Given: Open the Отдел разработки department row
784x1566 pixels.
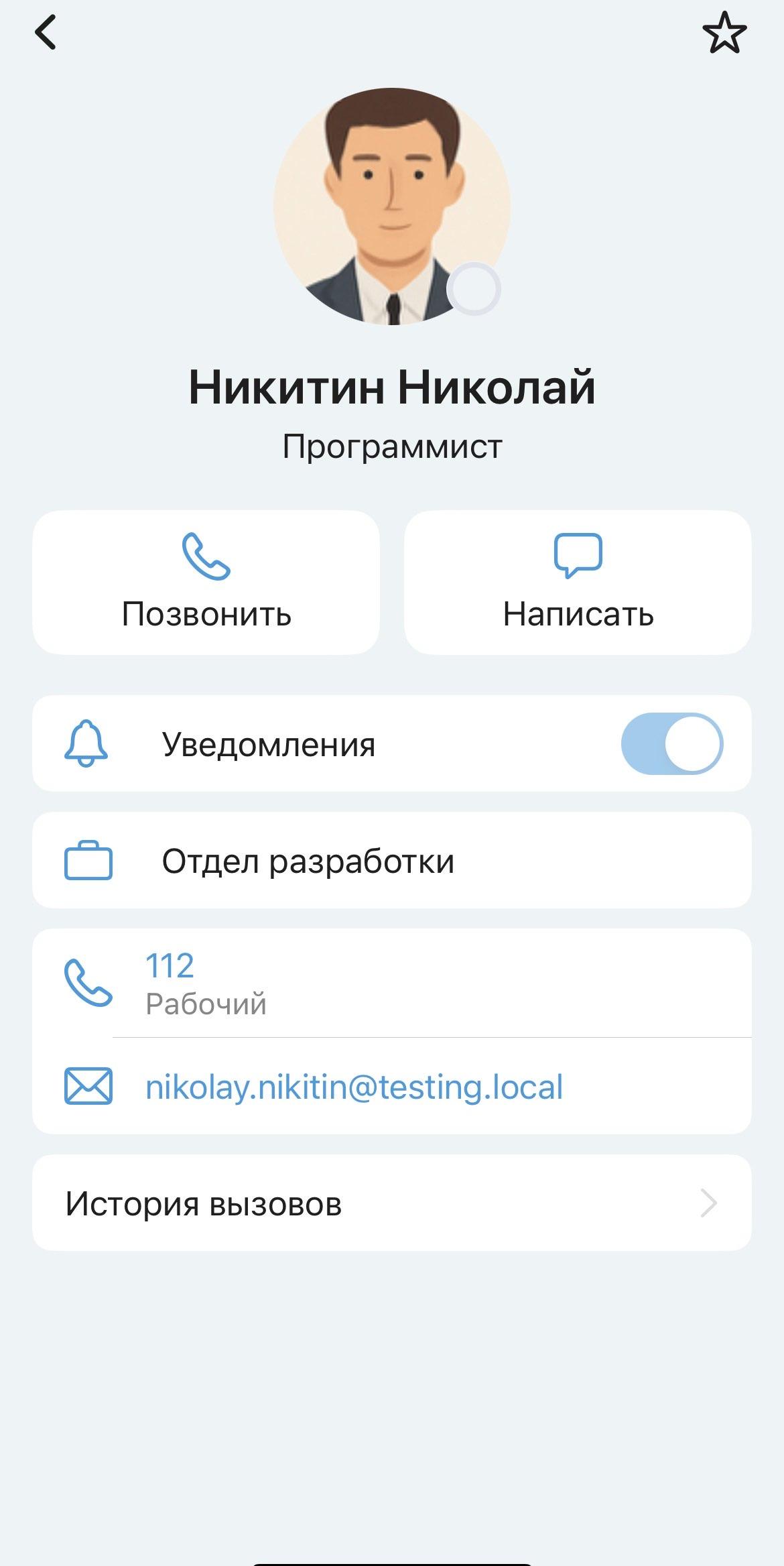Looking at the screenshot, I should (x=391, y=861).
